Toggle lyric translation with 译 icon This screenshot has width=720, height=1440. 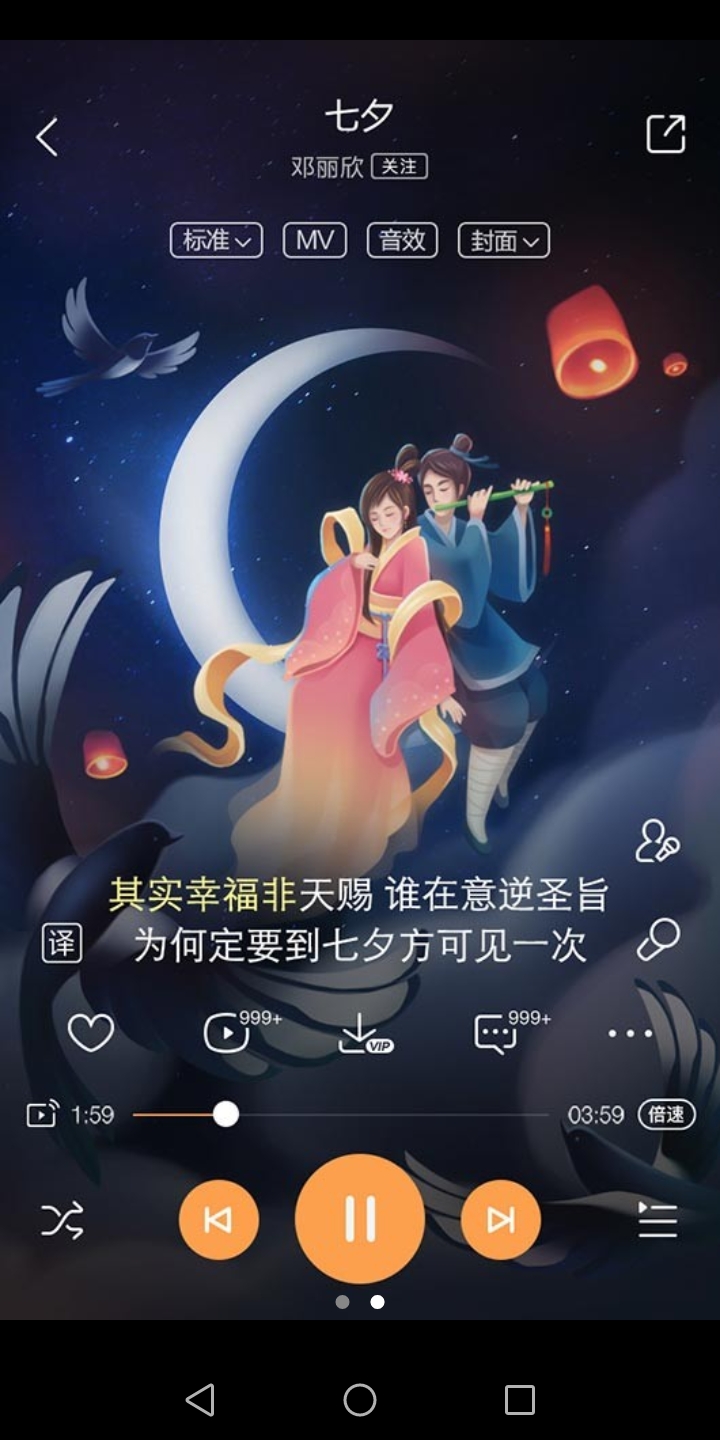coord(62,943)
